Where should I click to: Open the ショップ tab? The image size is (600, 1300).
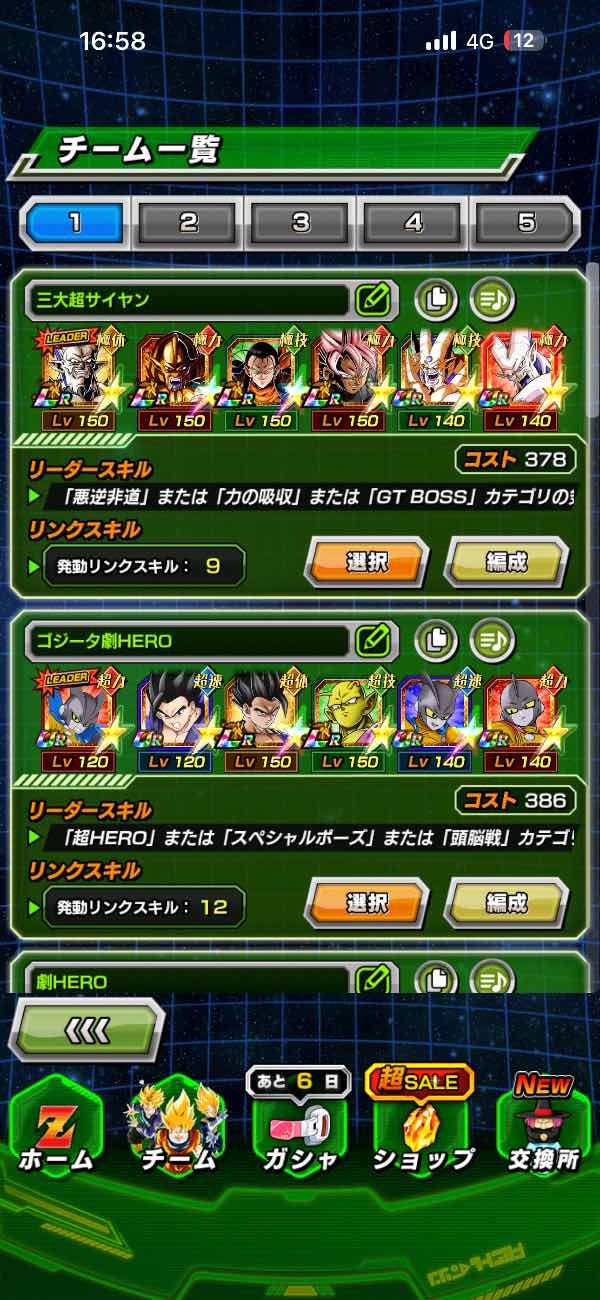[x=422, y=1132]
